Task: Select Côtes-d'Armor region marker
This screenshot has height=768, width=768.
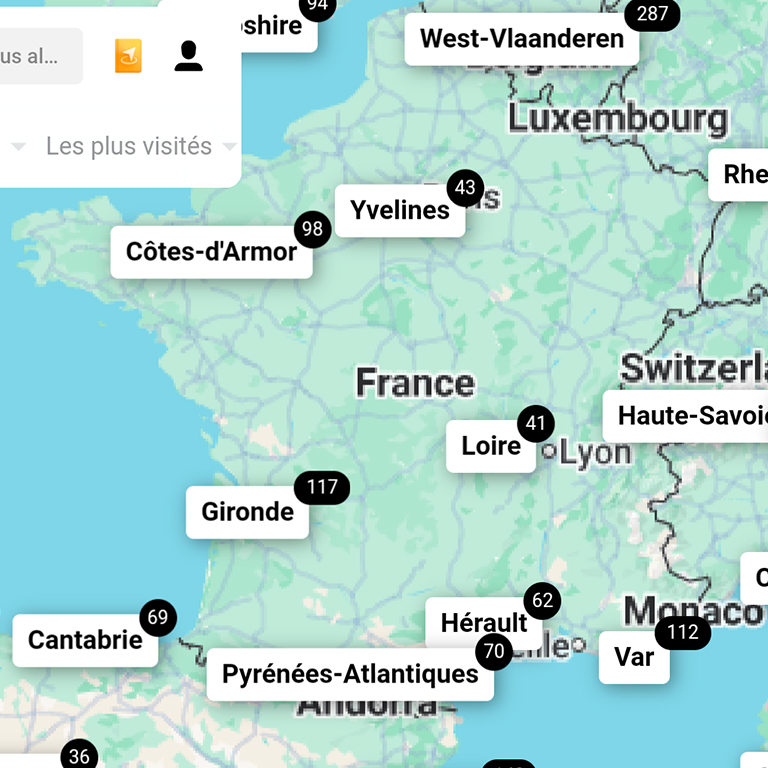Action: (x=211, y=252)
